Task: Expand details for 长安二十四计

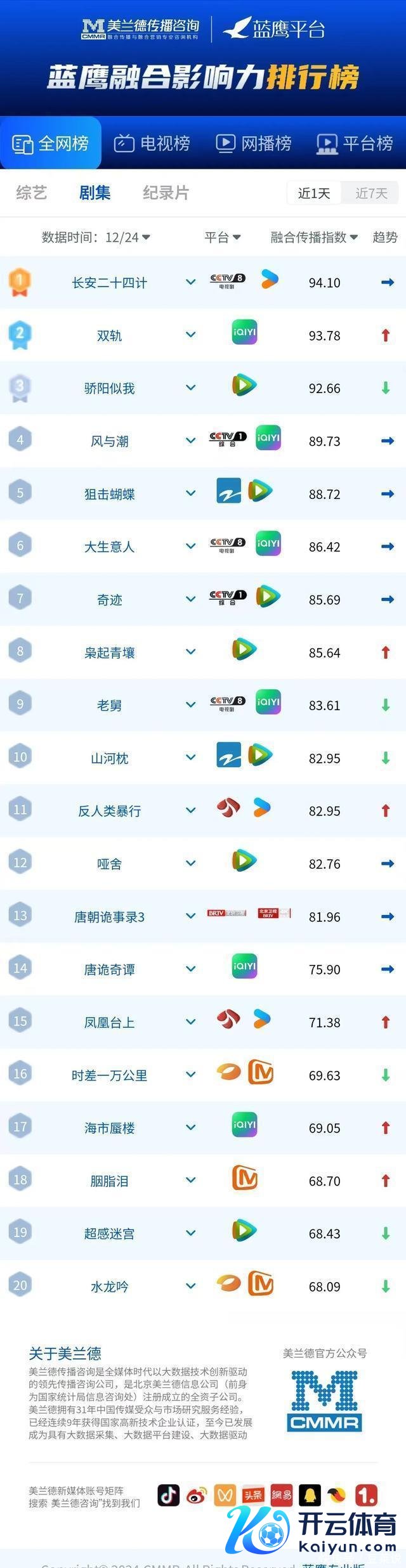Action: click(x=190, y=282)
